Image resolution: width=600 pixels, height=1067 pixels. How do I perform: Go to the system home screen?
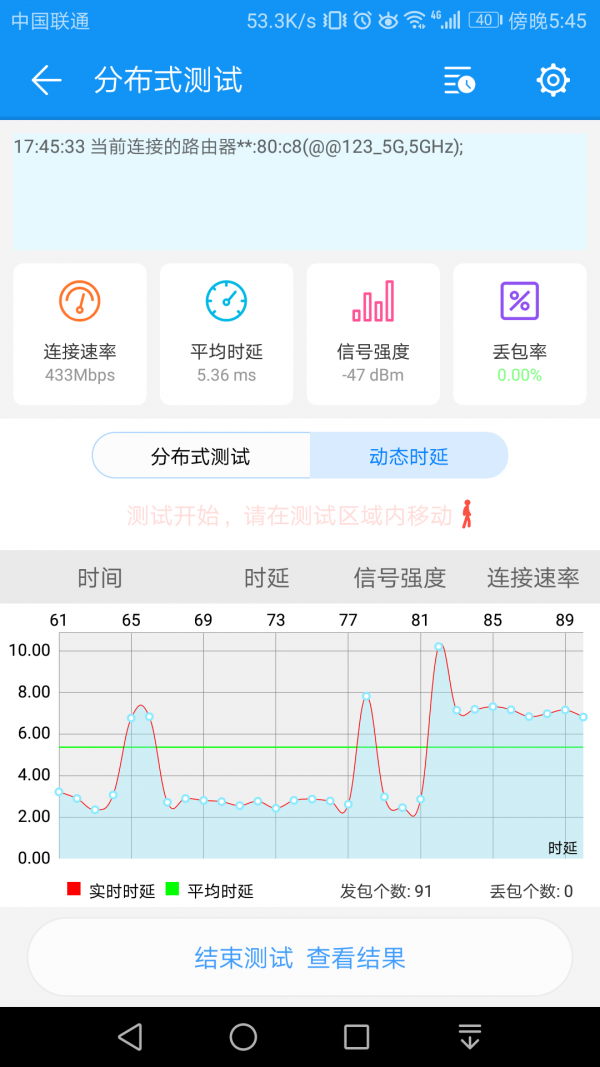coord(243,1037)
